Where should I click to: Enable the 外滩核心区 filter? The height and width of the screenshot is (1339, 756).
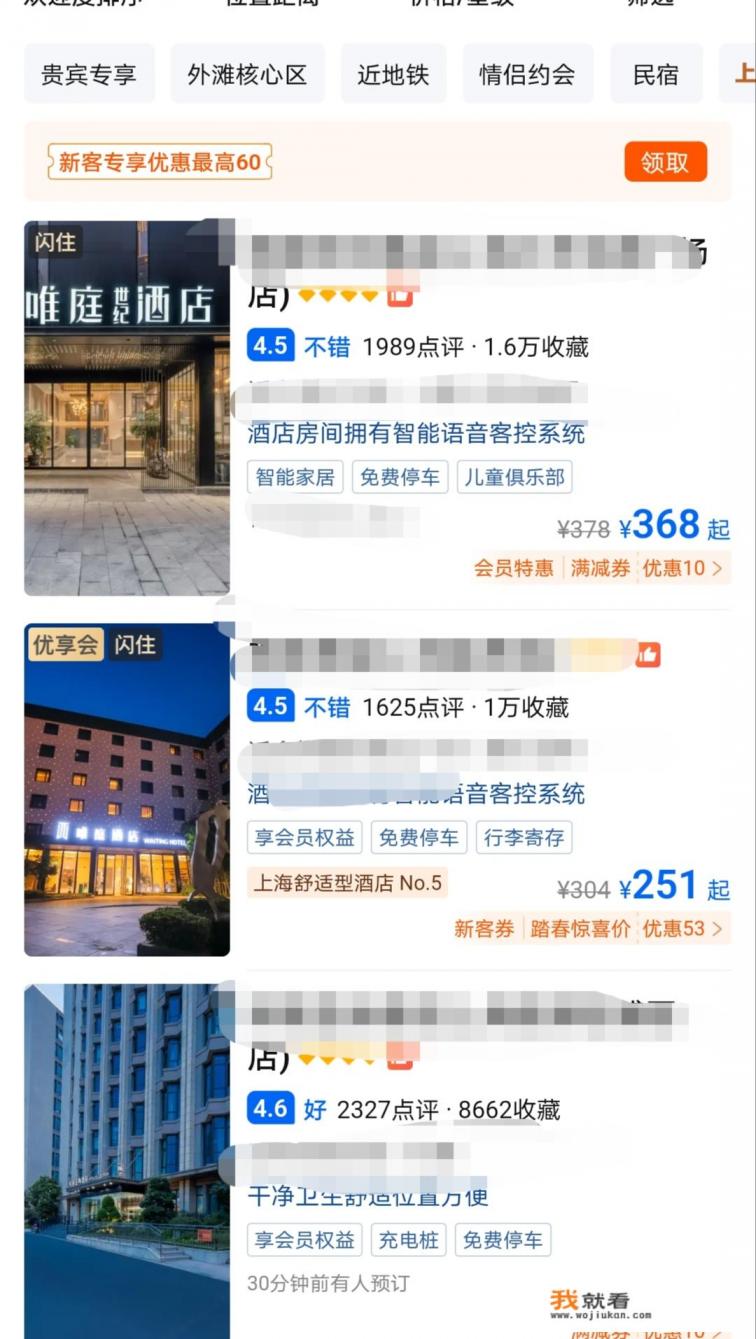248,74
